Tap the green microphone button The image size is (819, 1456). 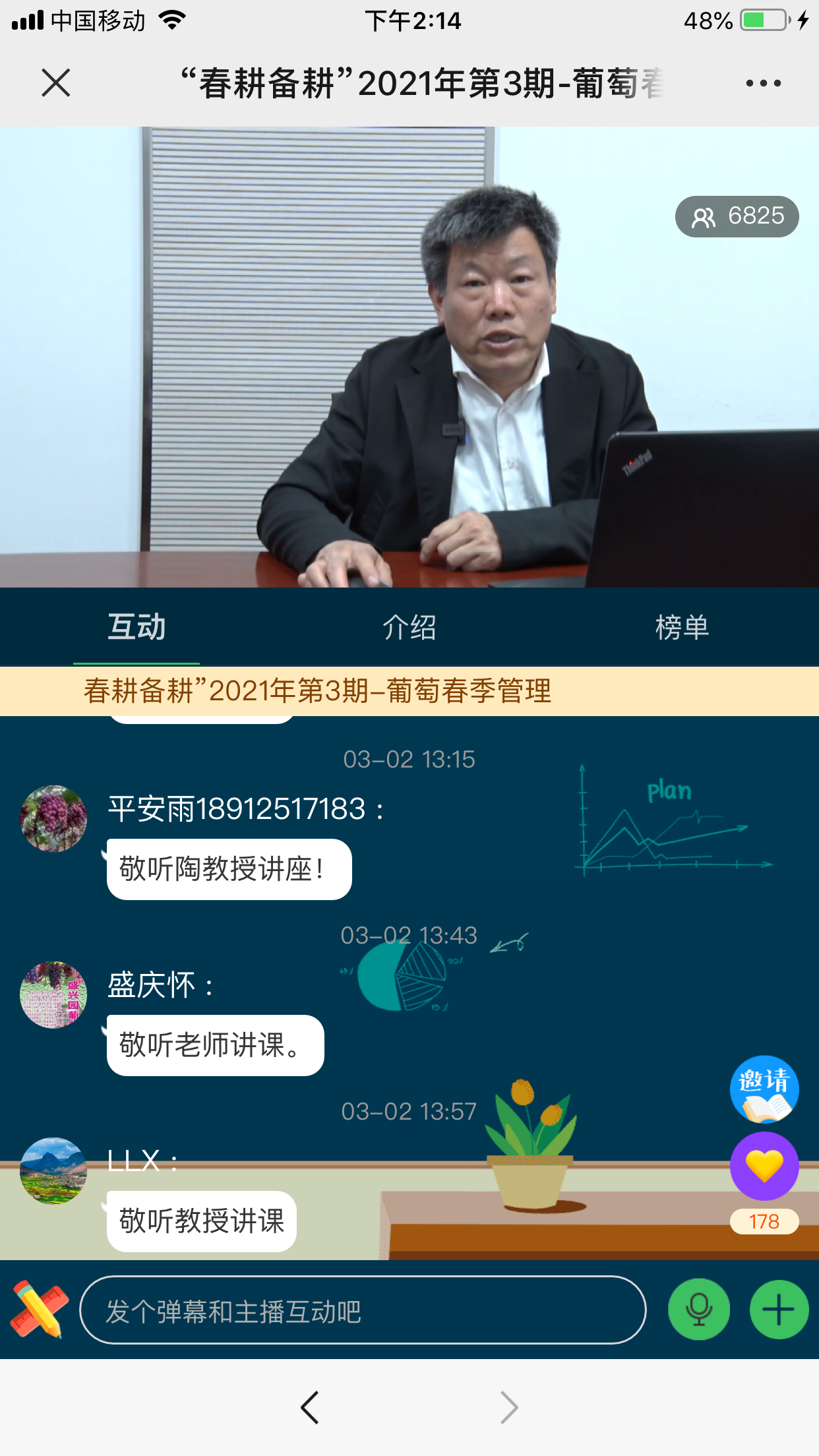(x=699, y=1310)
